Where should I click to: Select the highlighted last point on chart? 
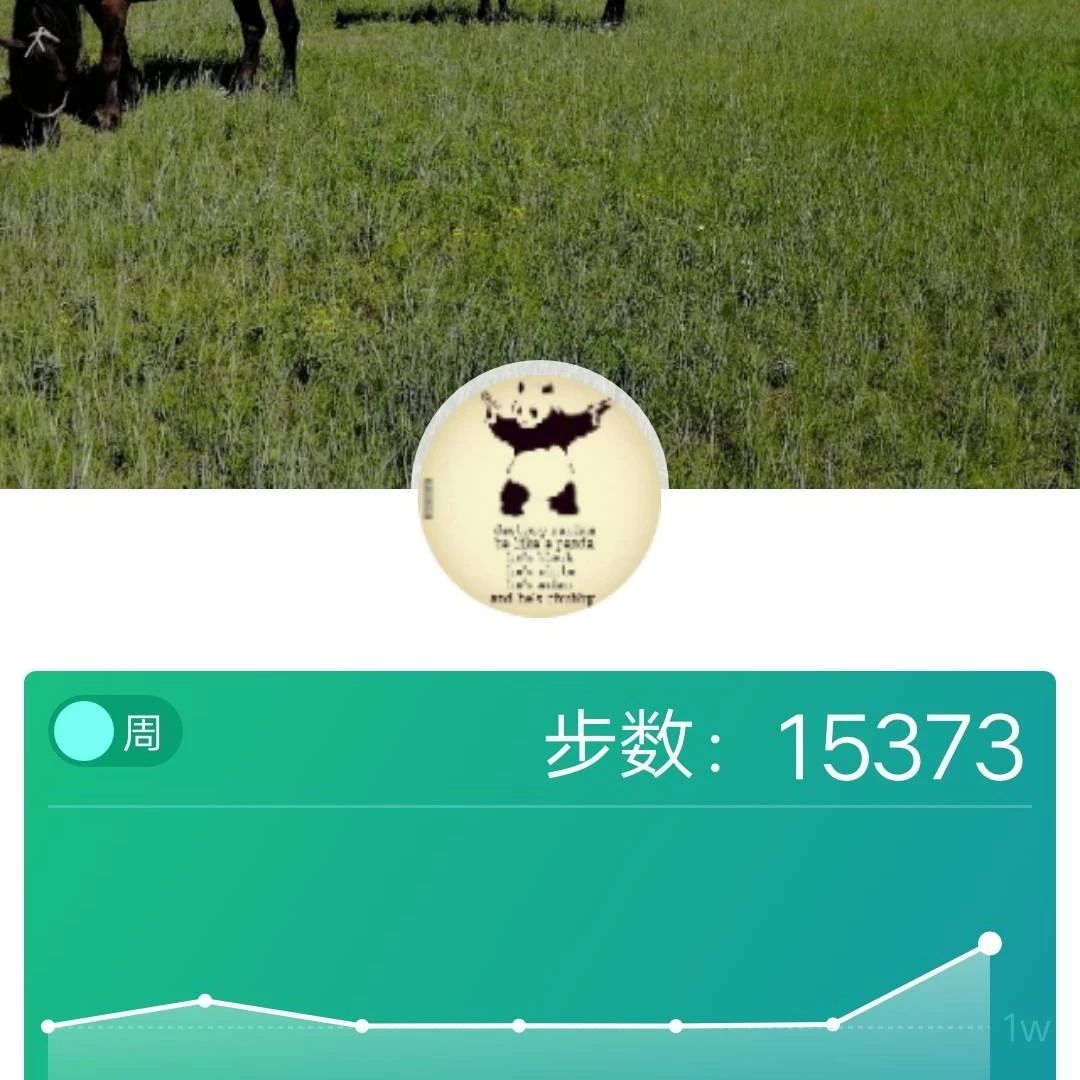point(990,943)
